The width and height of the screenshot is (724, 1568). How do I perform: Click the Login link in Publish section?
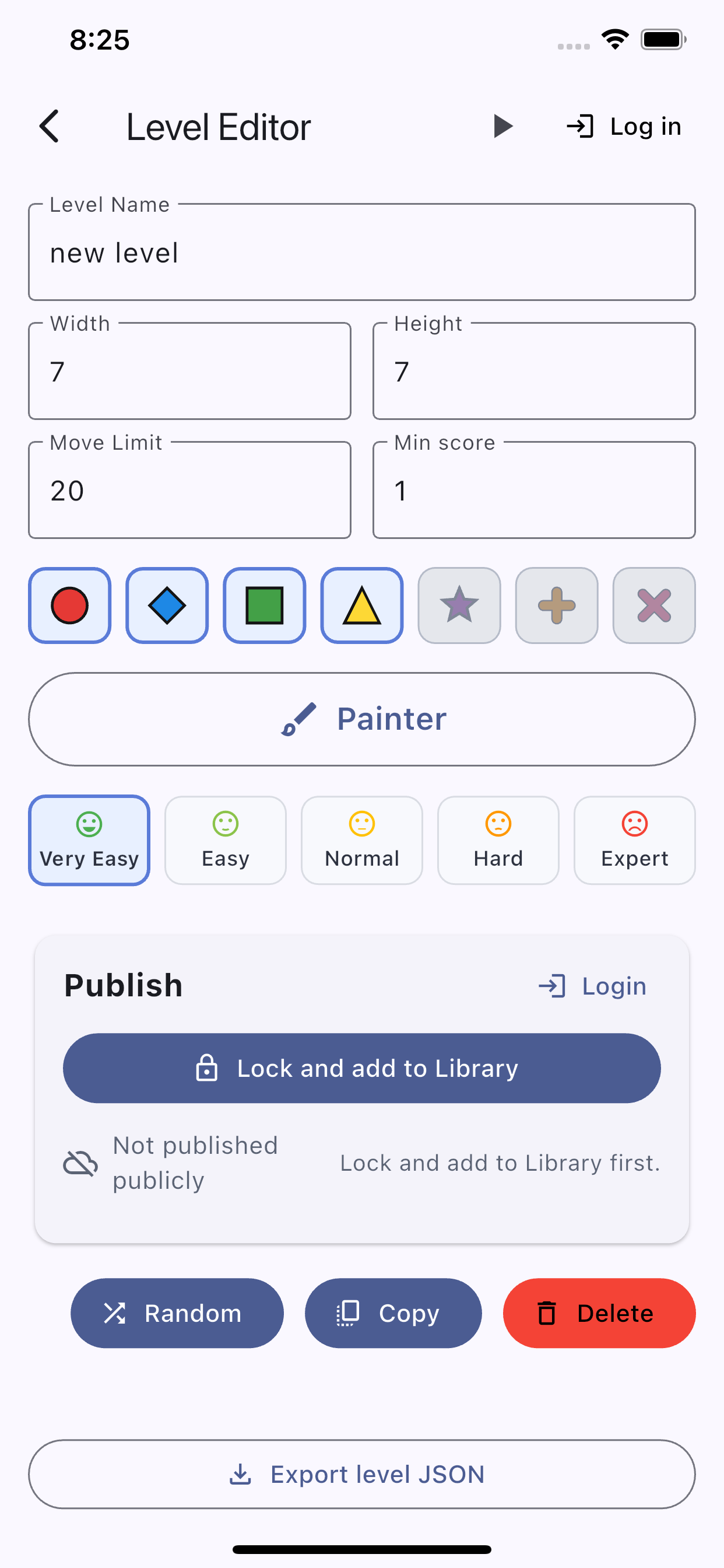[589, 985]
